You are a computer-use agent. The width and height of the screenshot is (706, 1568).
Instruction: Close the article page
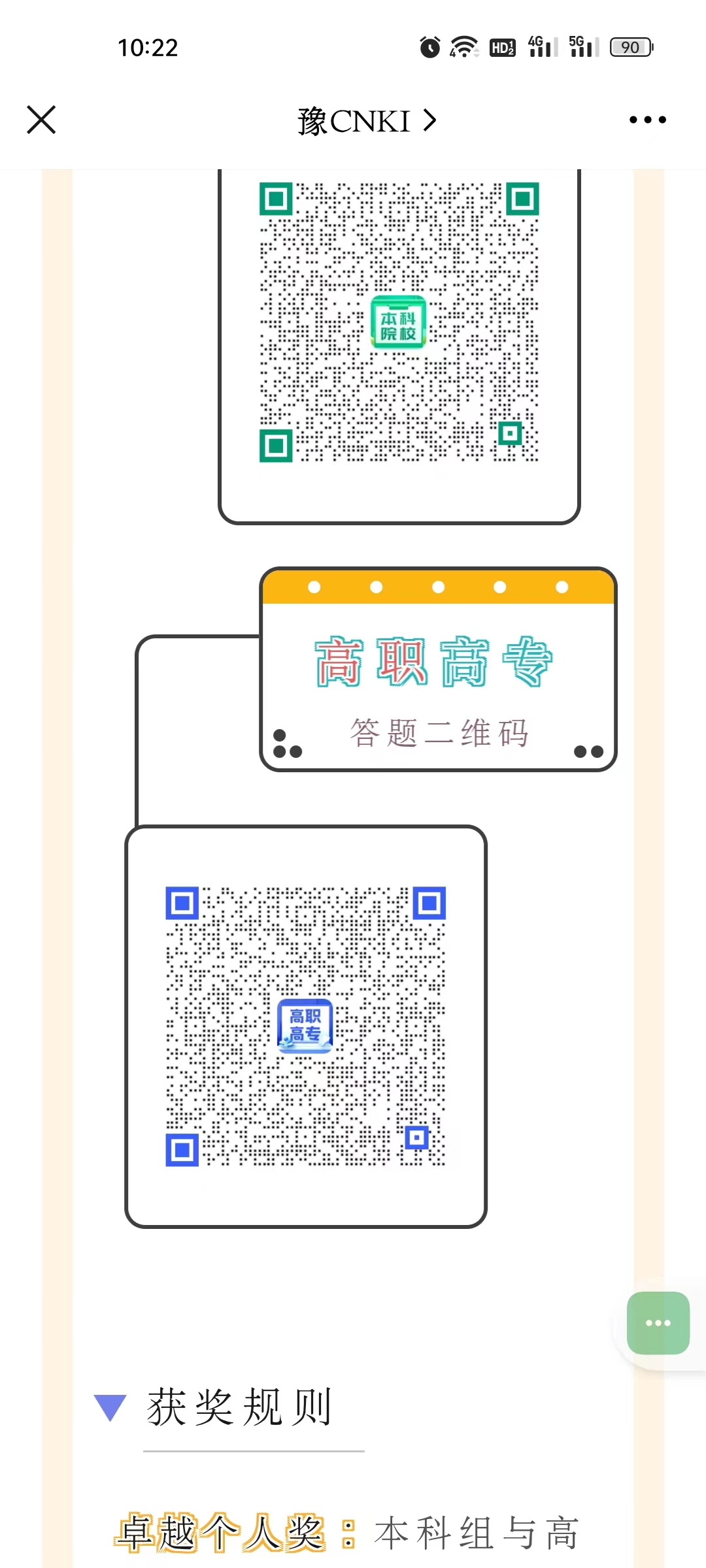41,120
